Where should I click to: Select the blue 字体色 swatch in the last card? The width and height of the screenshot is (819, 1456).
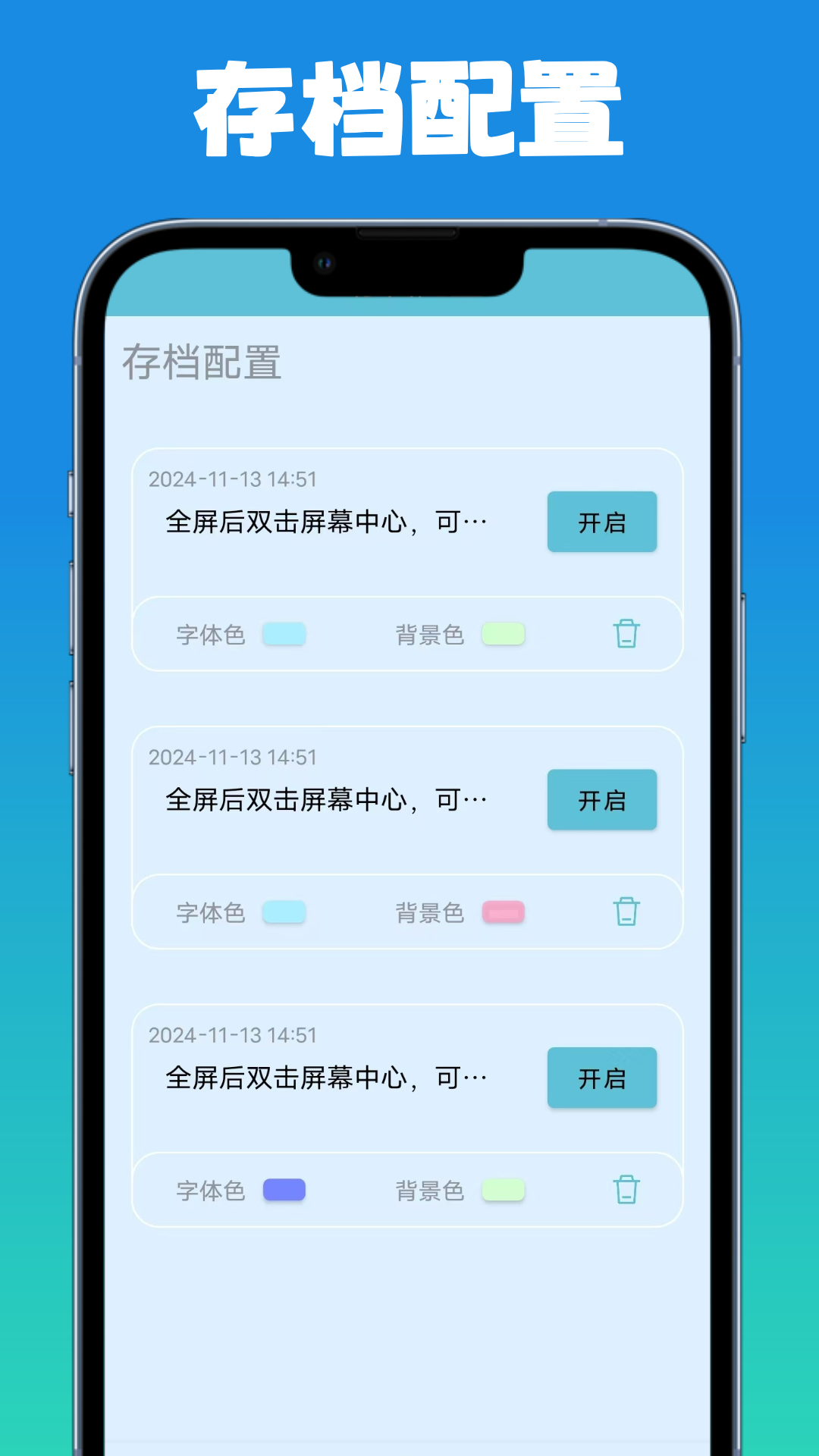coord(284,1191)
